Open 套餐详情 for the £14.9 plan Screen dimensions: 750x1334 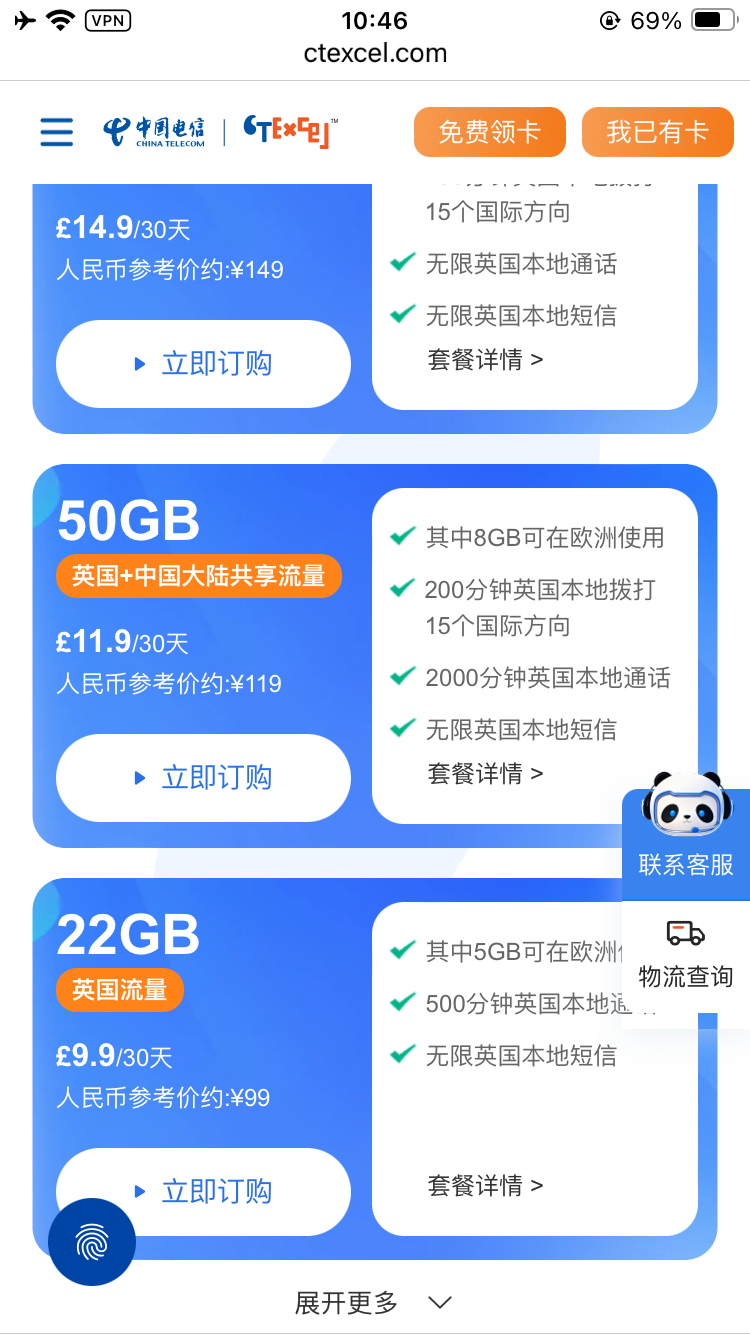(x=485, y=360)
